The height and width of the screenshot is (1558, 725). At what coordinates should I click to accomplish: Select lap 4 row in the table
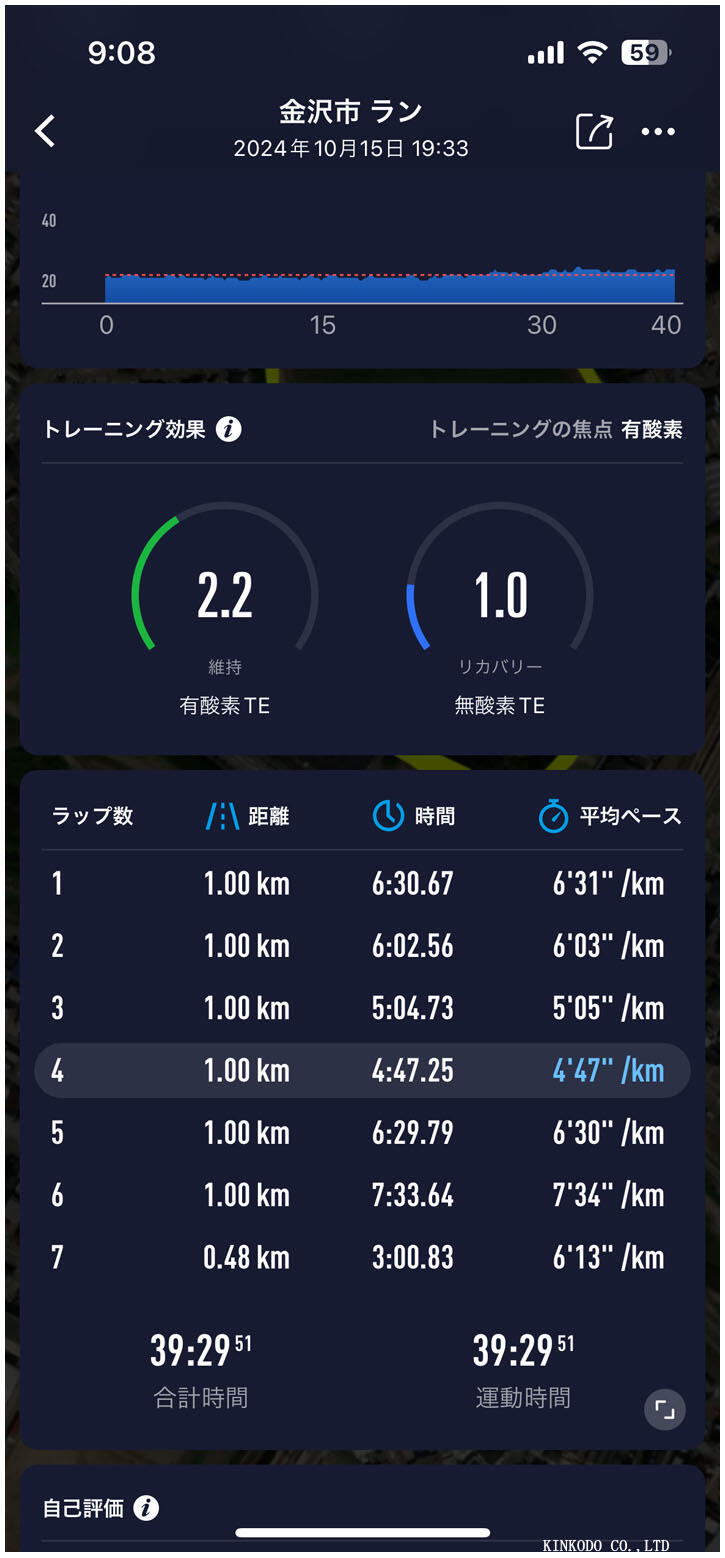pyautogui.click(x=362, y=1071)
